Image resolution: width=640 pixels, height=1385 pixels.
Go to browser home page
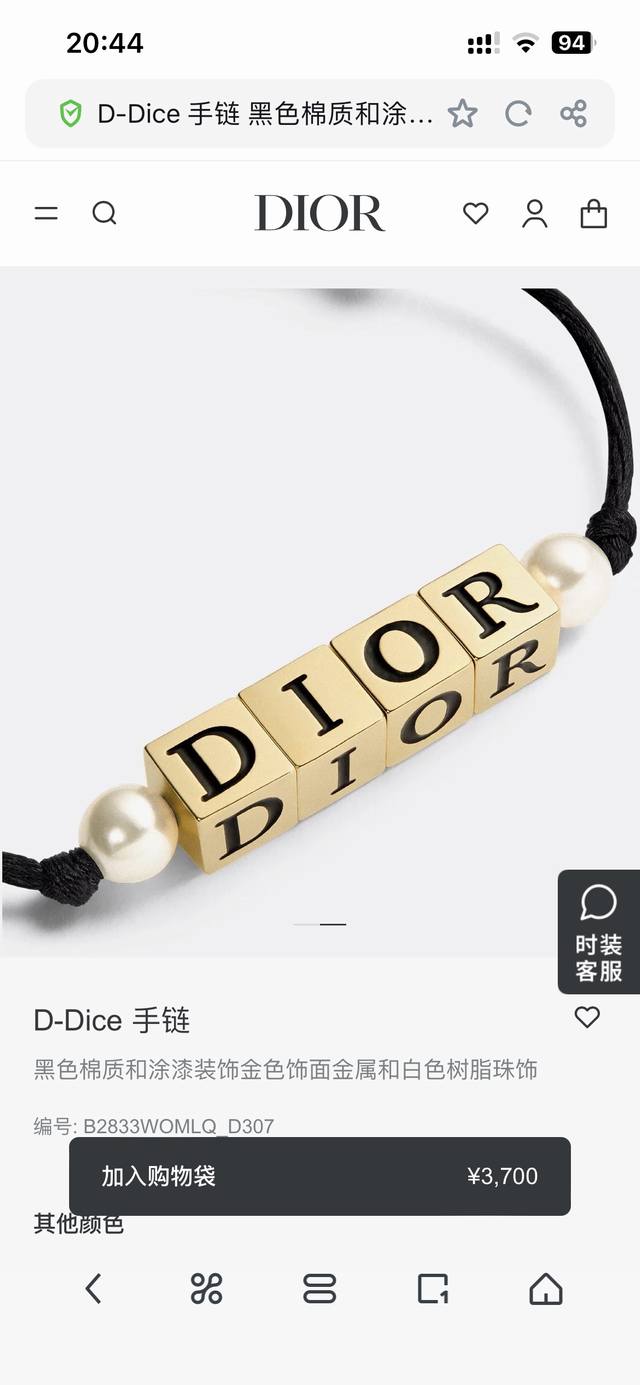click(546, 1289)
